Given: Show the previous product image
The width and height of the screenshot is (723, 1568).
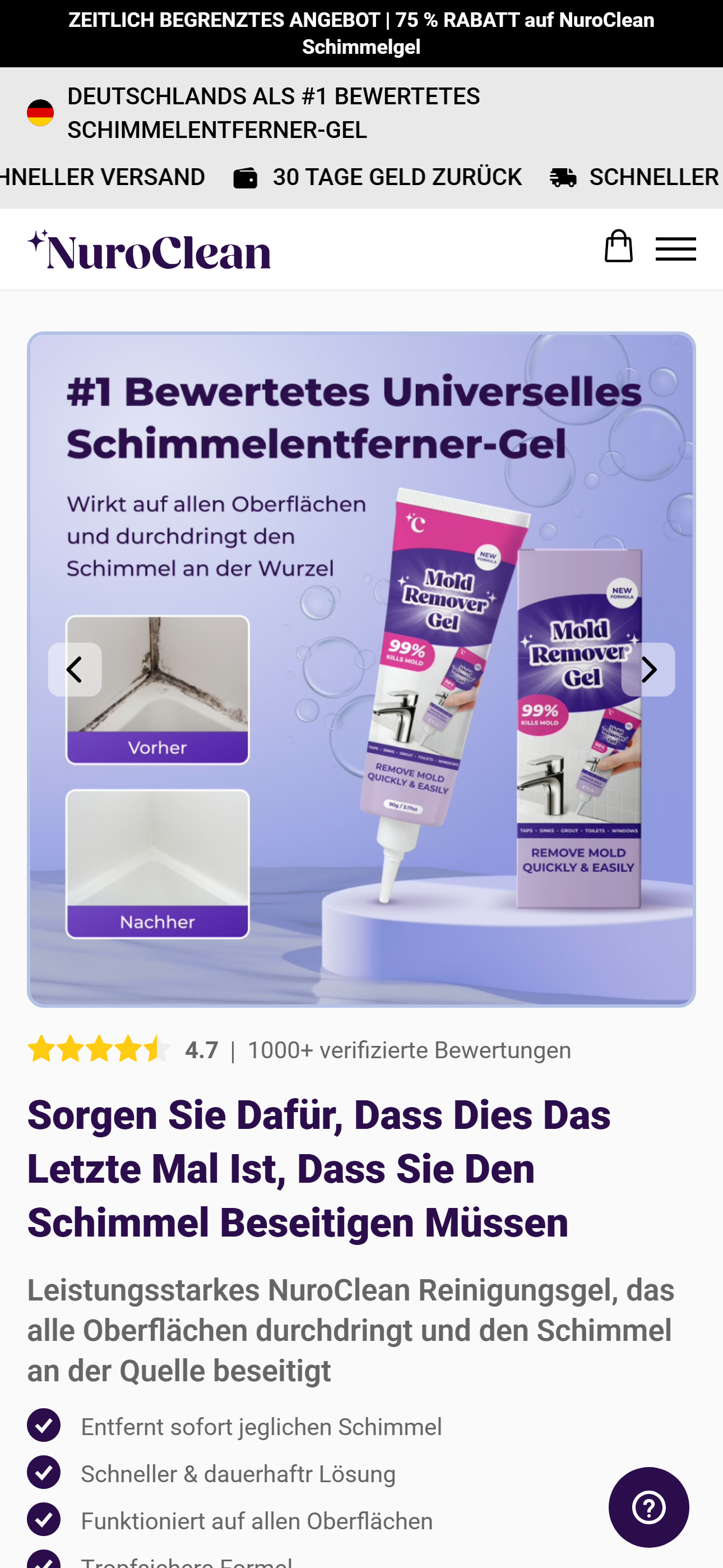Looking at the screenshot, I should 75,670.
